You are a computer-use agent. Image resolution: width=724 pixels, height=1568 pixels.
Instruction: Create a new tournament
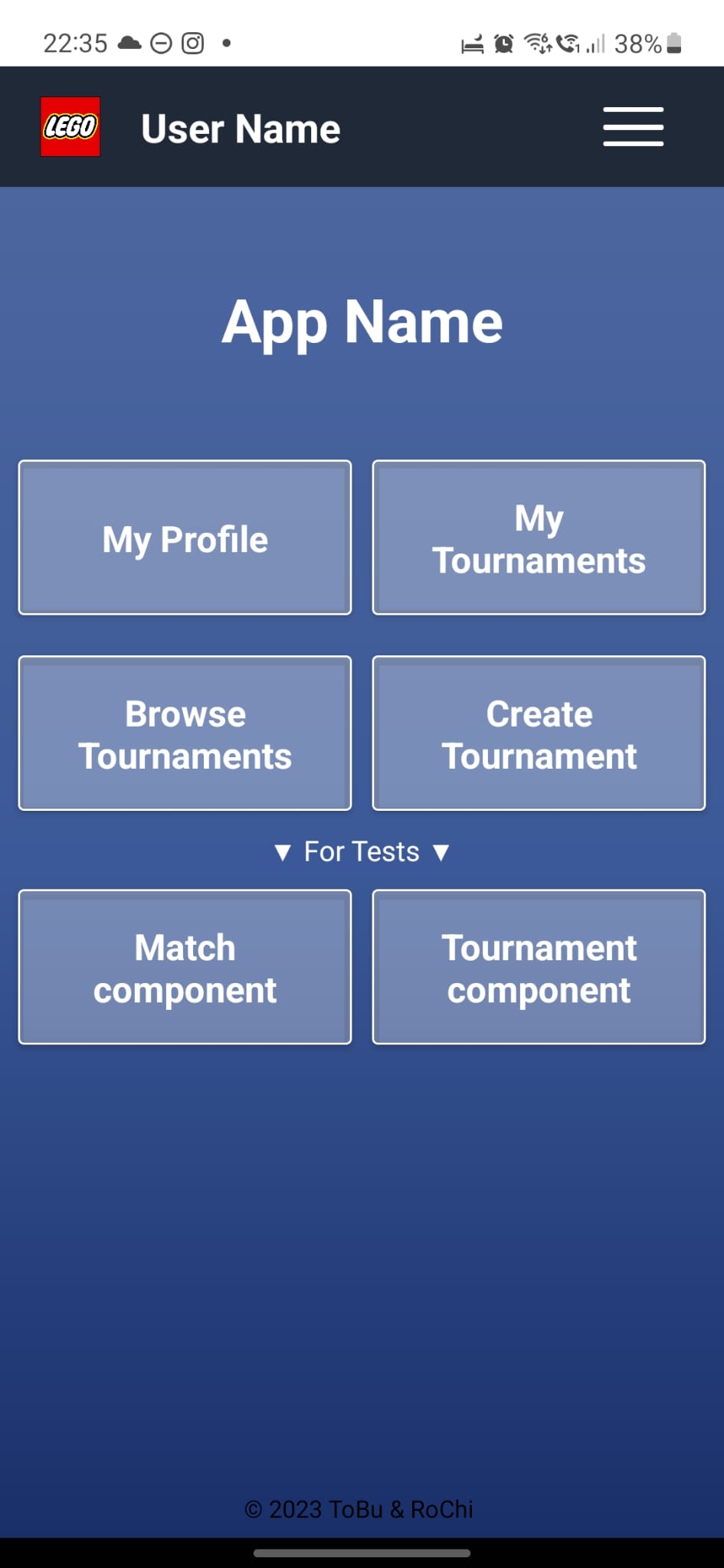click(539, 733)
